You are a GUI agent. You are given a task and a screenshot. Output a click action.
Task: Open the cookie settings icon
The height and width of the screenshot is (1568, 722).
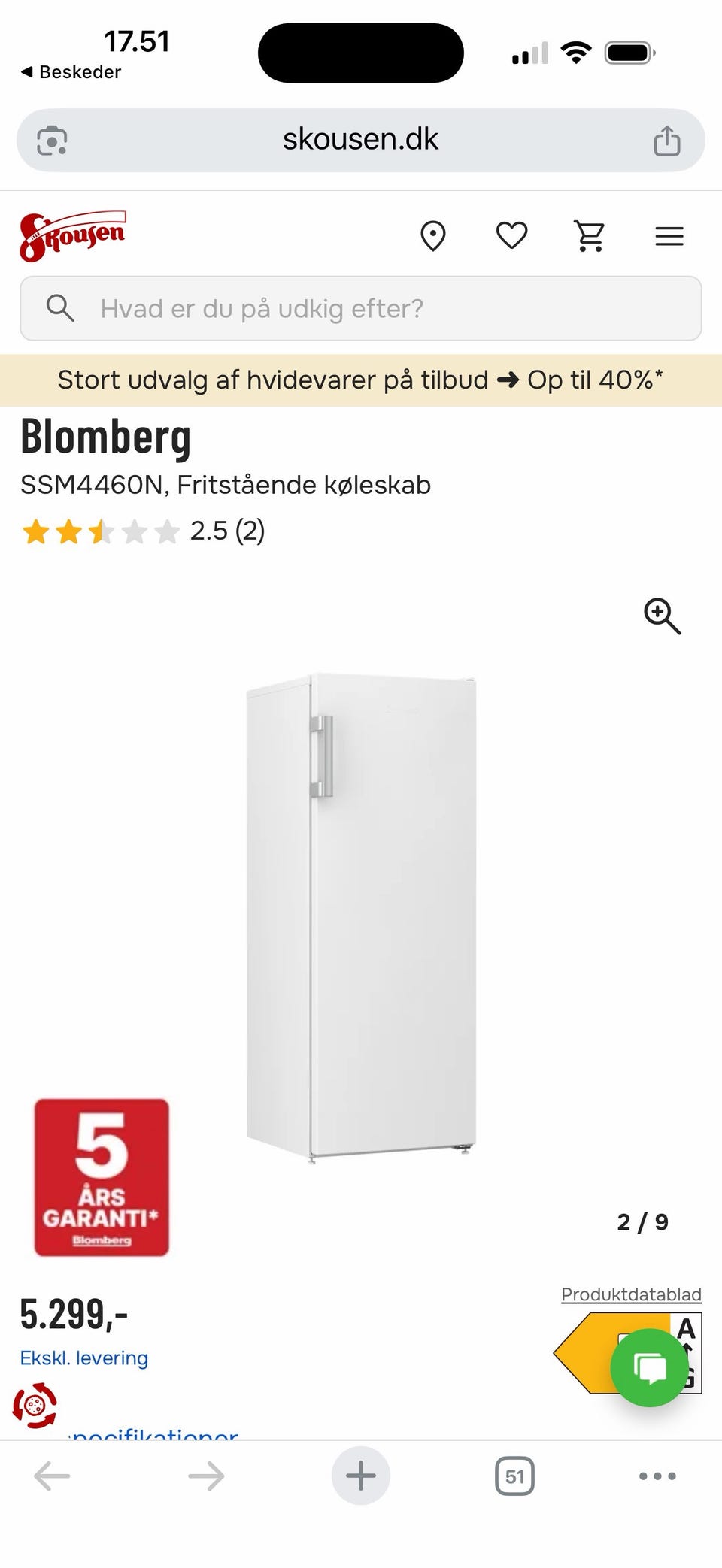click(x=35, y=1405)
